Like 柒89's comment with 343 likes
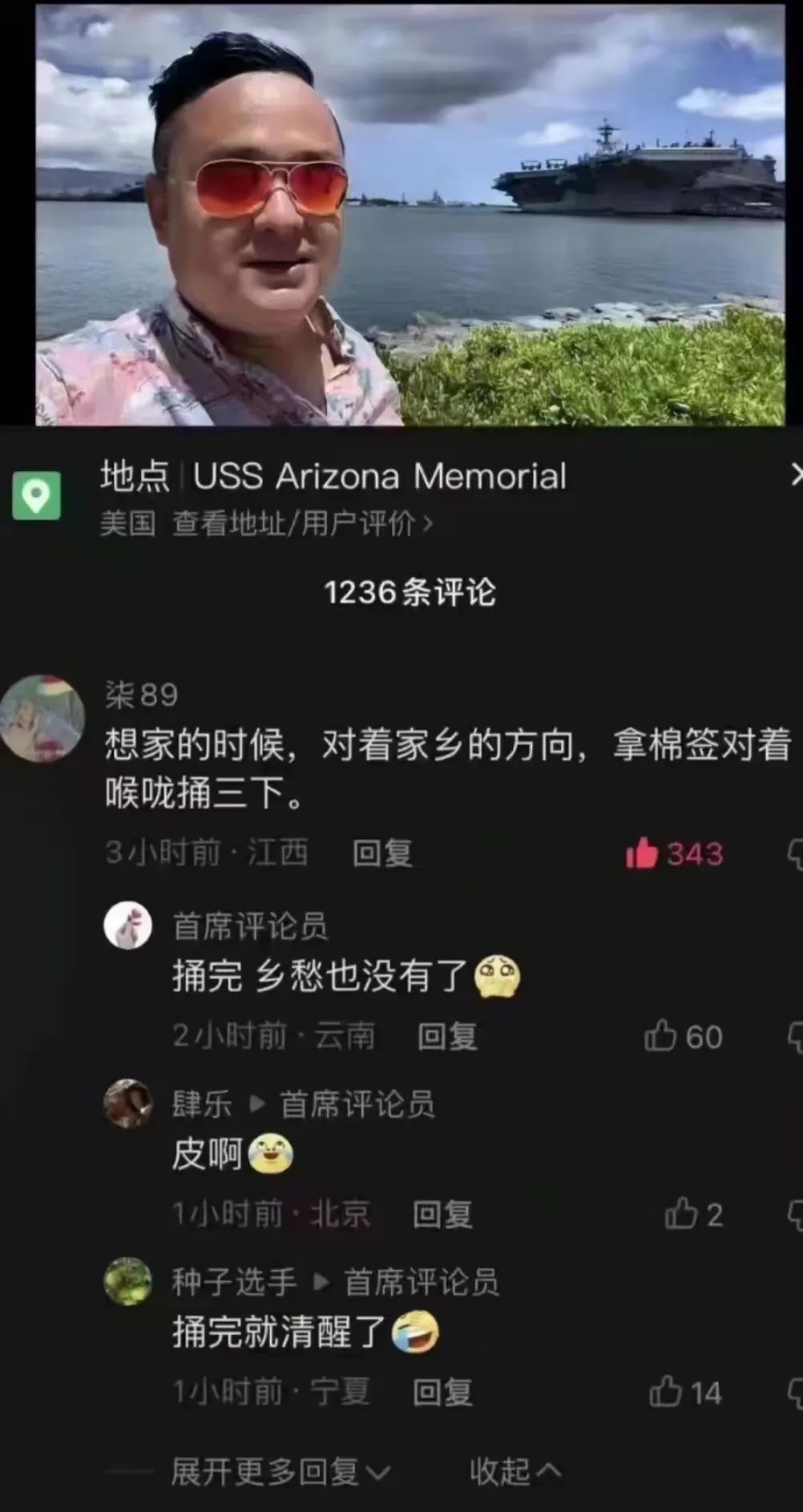The image size is (803, 1512). [642, 853]
